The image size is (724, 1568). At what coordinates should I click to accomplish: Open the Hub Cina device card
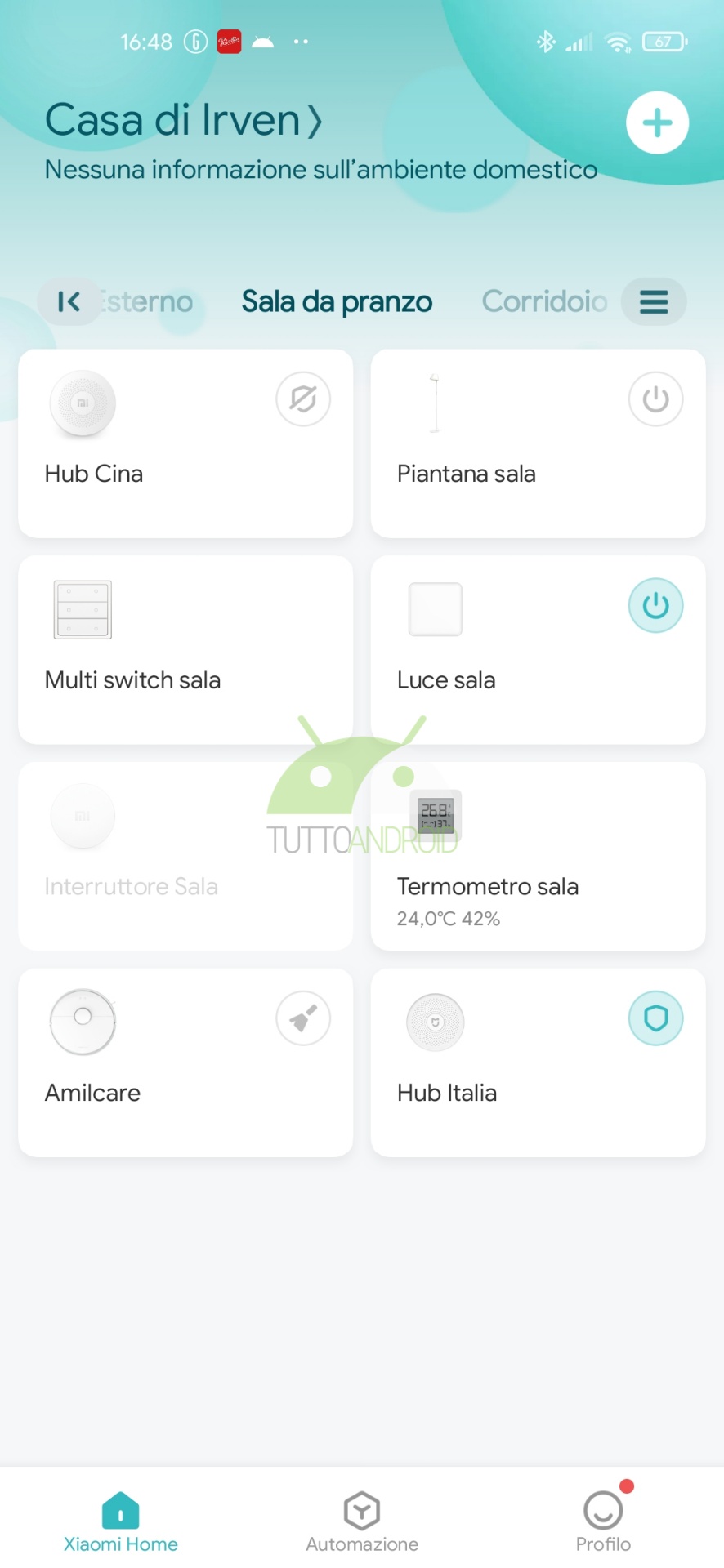185,443
